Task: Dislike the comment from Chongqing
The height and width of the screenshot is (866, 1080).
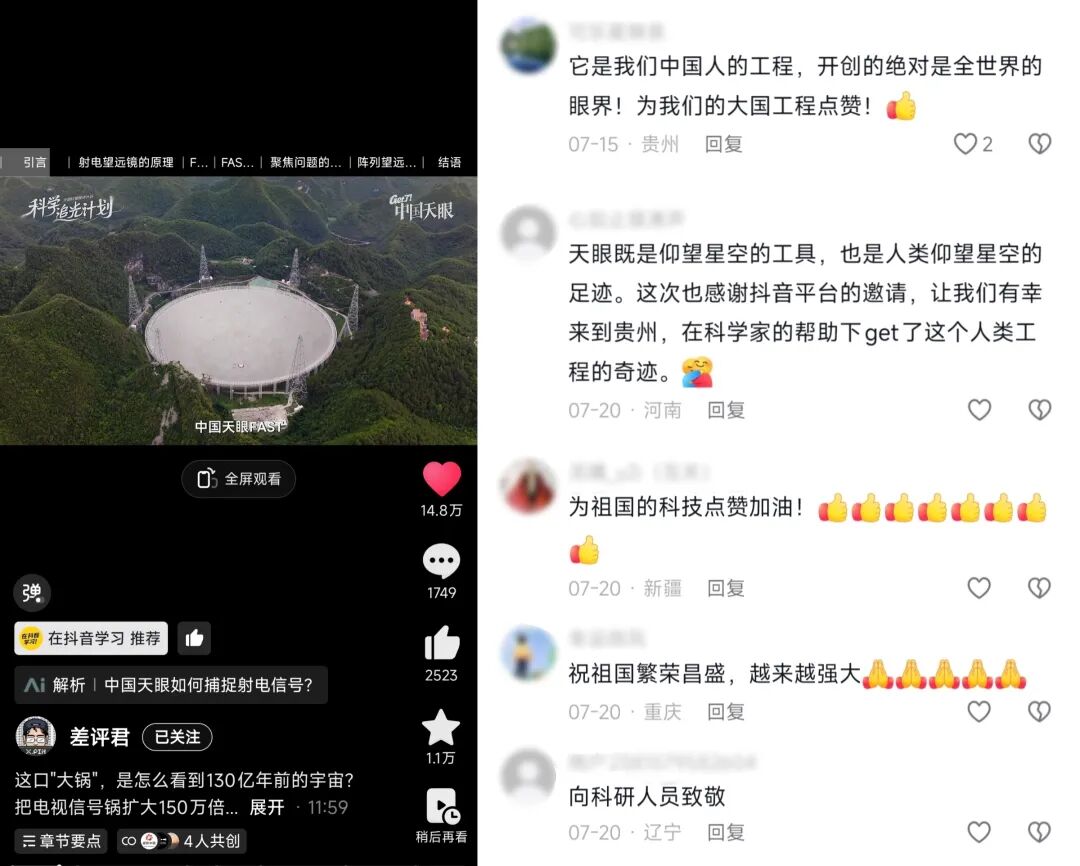Action: tap(1040, 711)
